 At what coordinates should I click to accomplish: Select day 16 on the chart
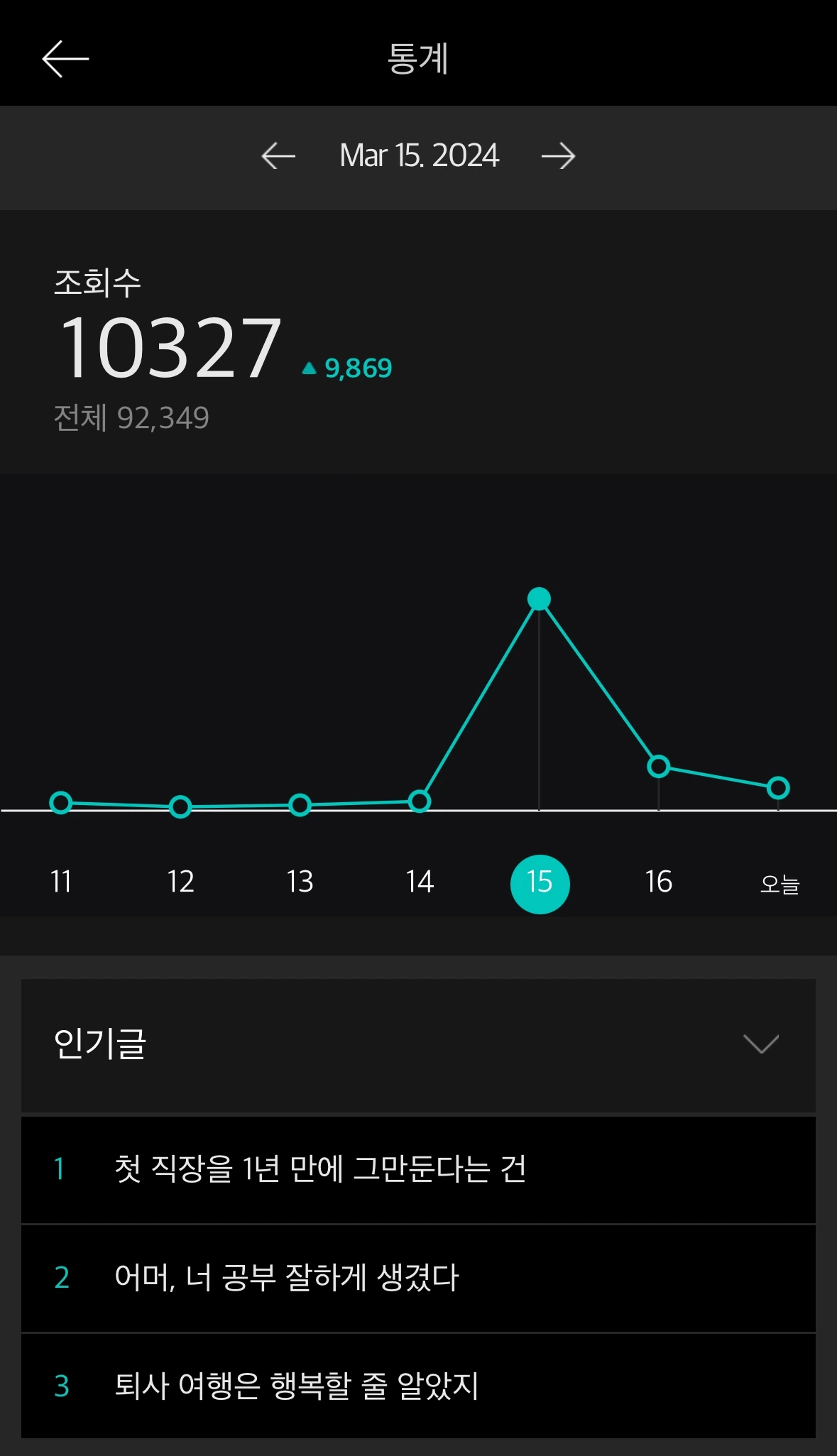[659, 882]
